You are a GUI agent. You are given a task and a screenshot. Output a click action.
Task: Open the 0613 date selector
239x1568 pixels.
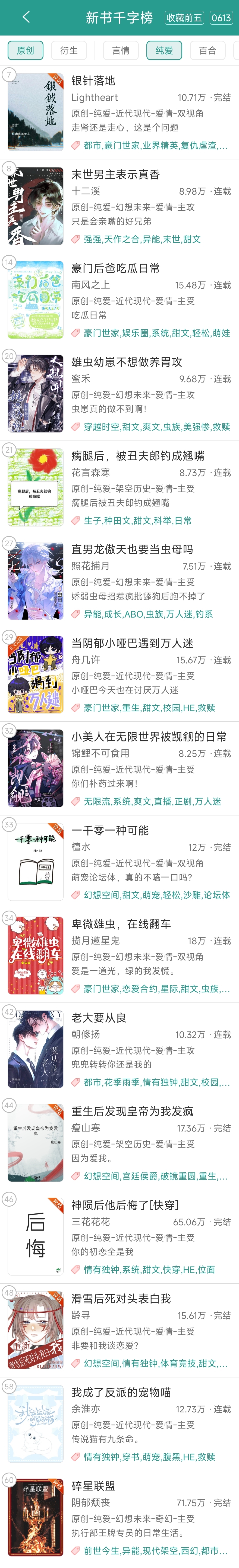[x=221, y=18]
